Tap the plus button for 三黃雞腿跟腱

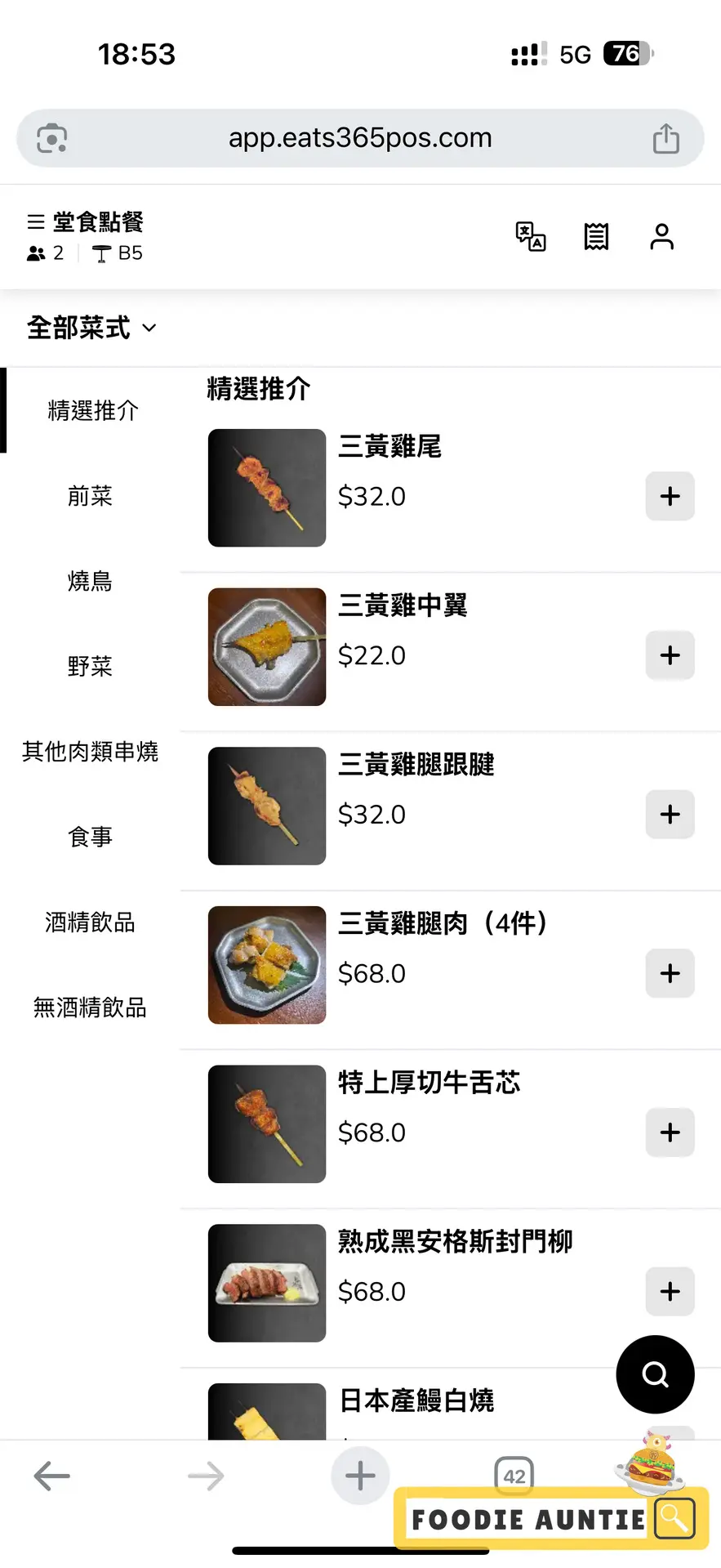coord(670,815)
